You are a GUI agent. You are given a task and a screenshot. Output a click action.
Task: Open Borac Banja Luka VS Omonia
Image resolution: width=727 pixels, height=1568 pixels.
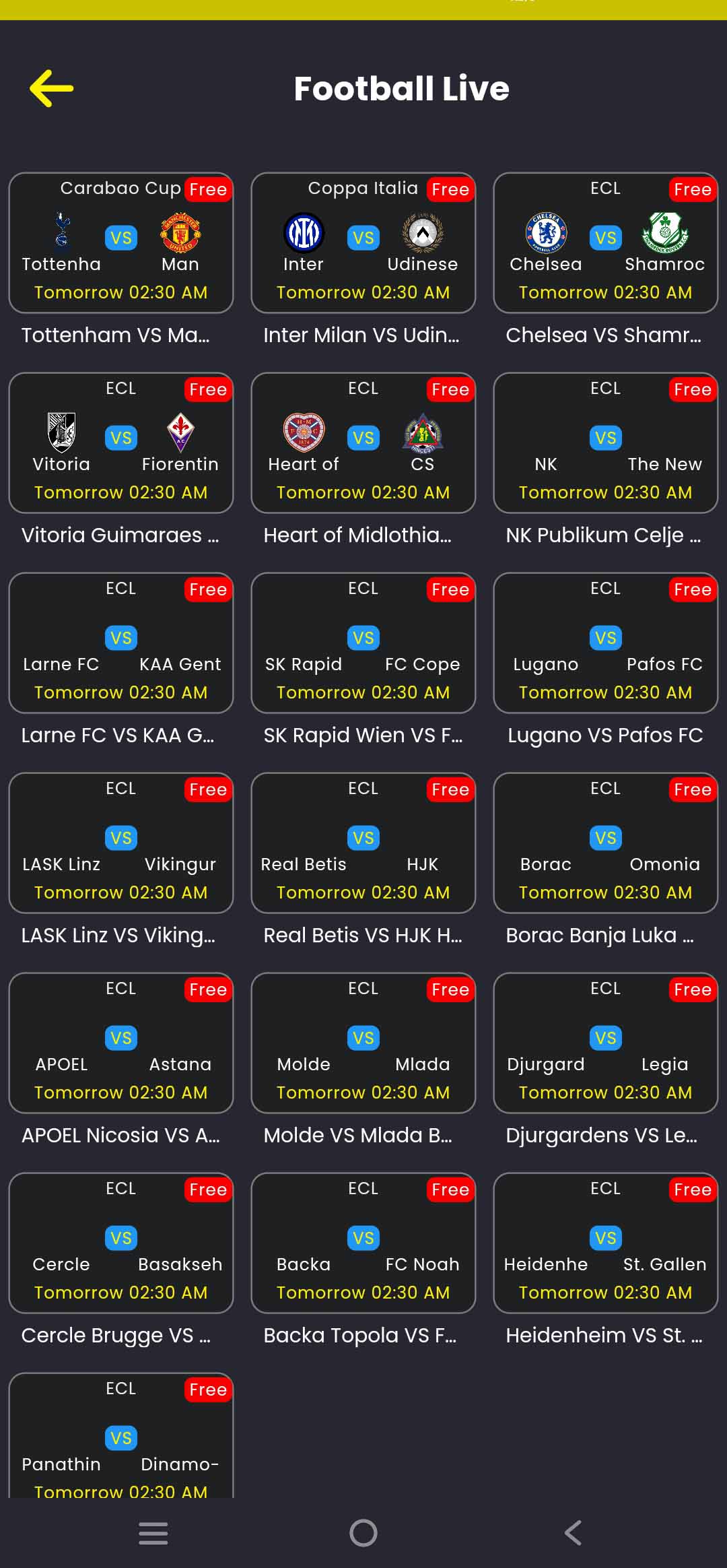(606, 843)
